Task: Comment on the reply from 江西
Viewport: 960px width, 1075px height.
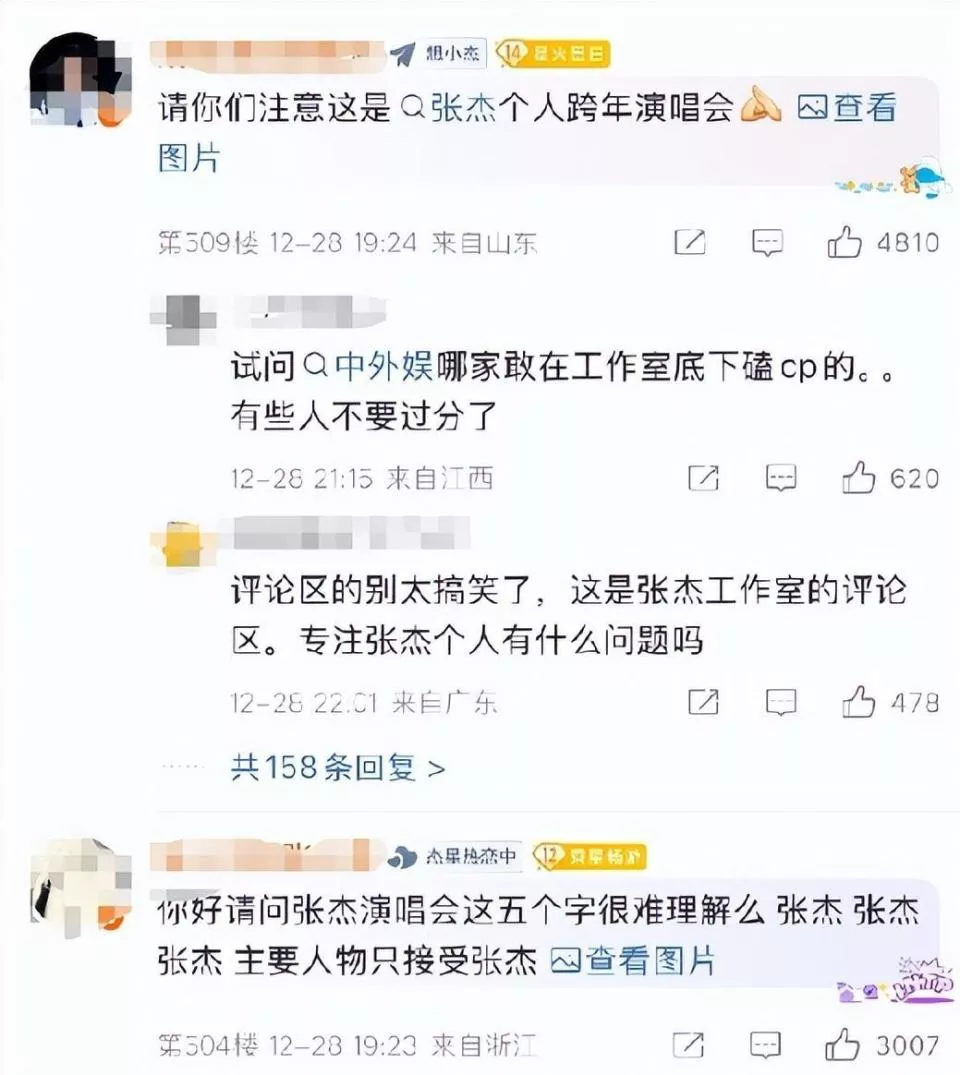Action: 781,478
